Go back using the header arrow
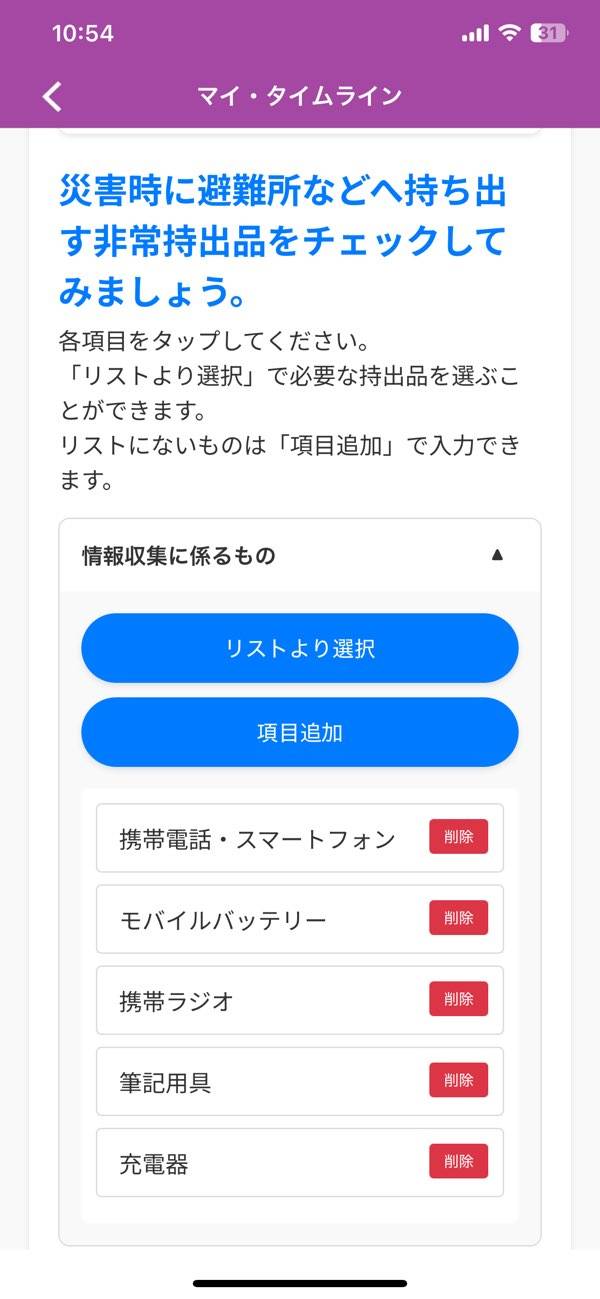Image resolution: width=600 pixels, height=1299 pixels. click(53, 96)
